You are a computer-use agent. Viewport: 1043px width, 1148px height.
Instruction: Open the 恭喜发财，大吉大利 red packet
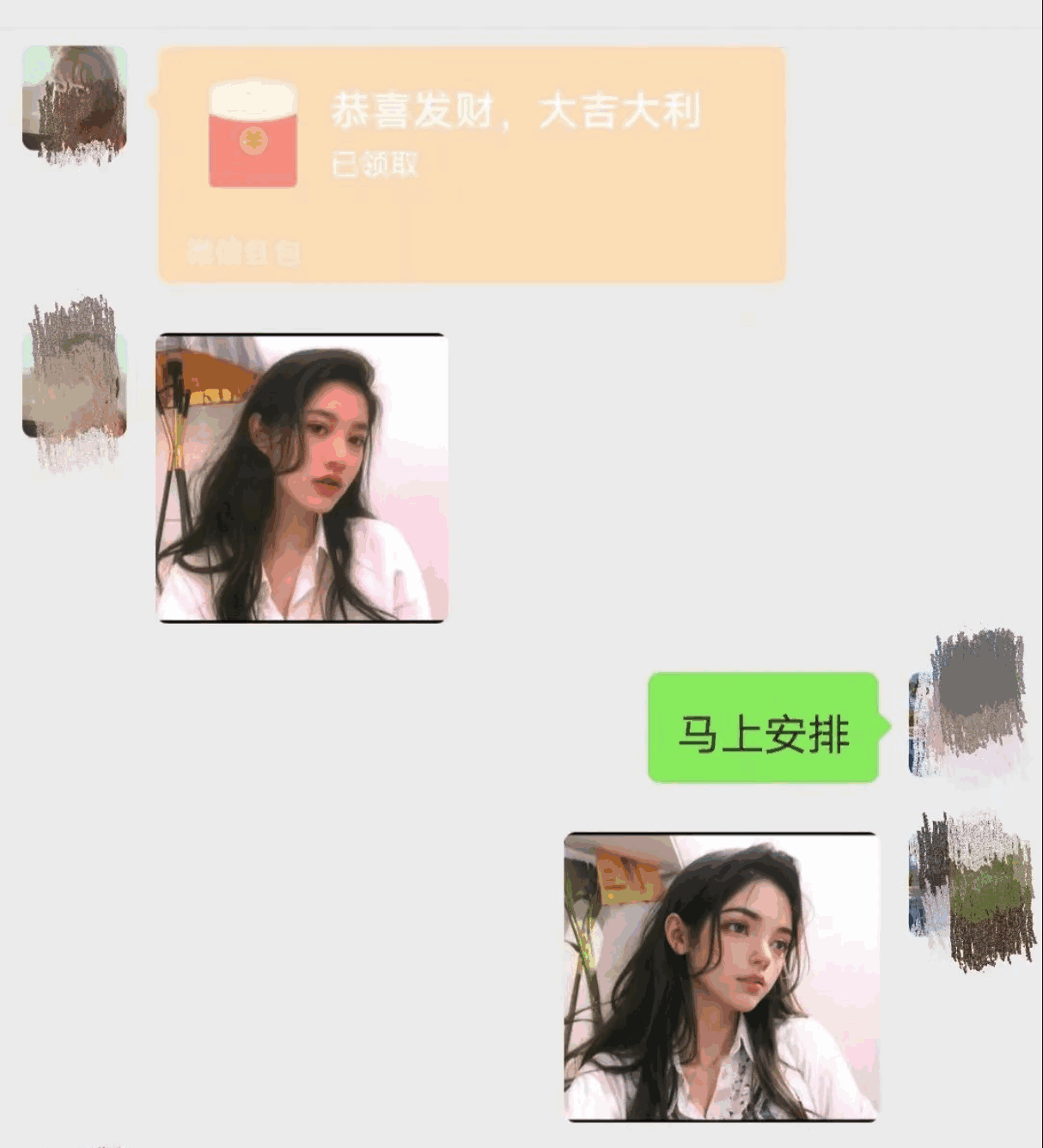click(x=472, y=163)
